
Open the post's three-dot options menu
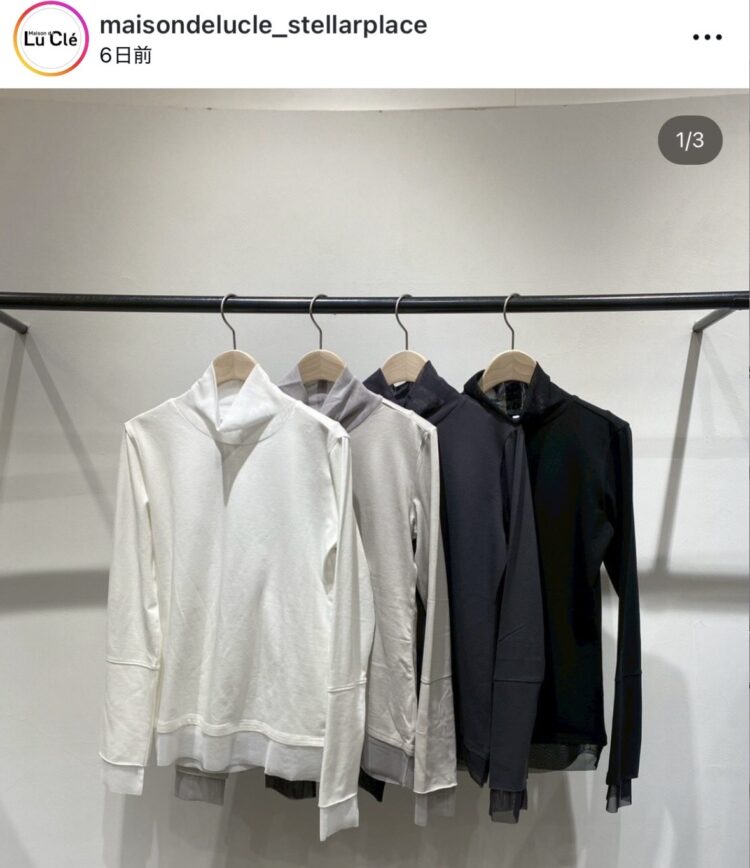coord(706,38)
